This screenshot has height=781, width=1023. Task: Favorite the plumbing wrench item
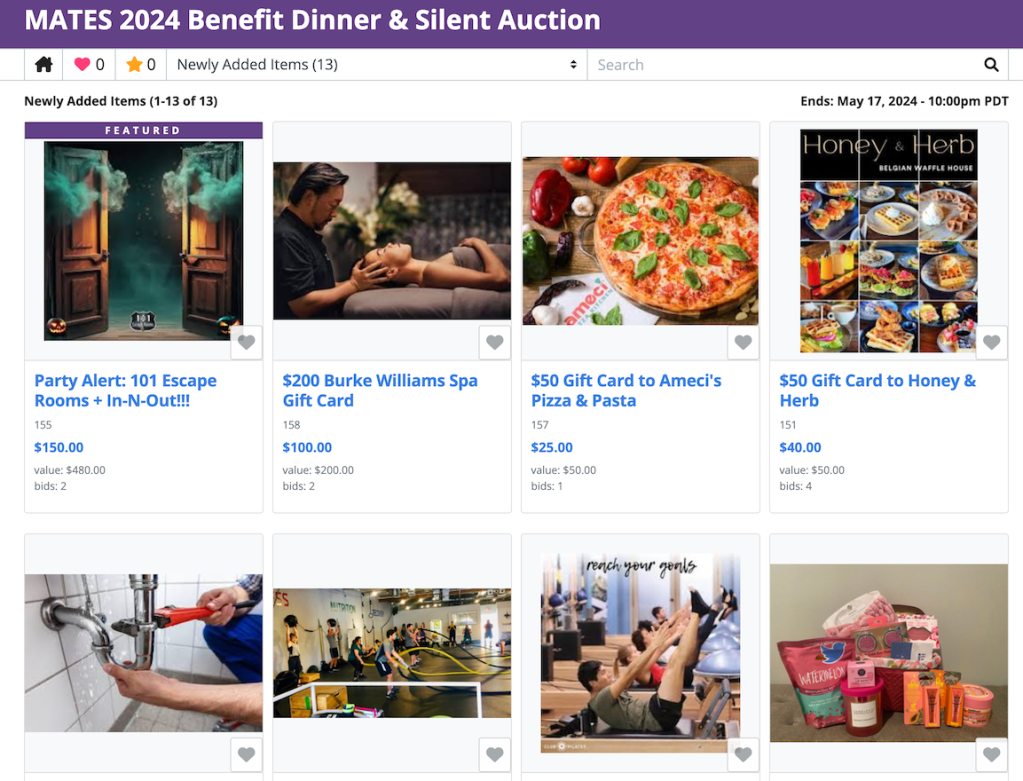(x=247, y=755)
